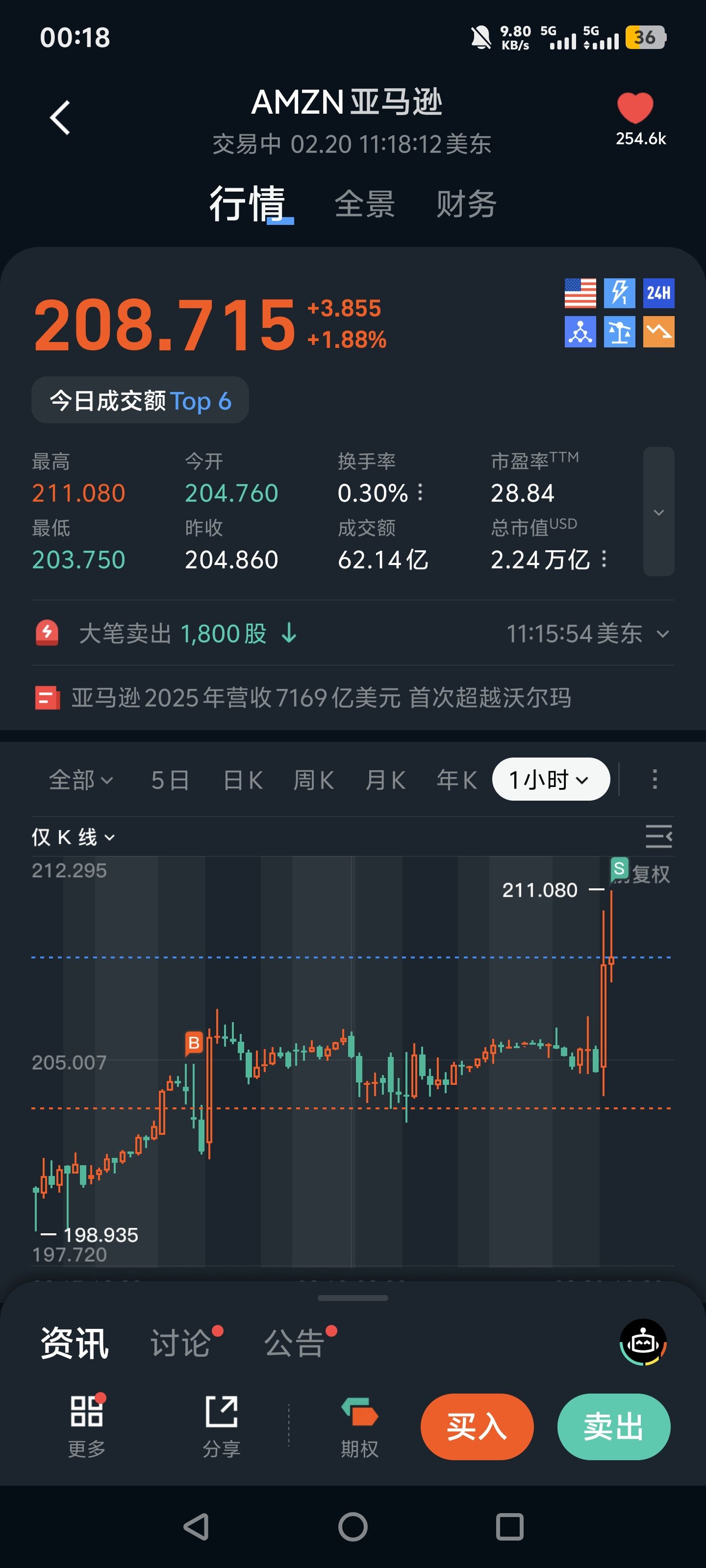Screen dimensions: 706x1568
Task: Open the chart options three-dot menu
Action: click(655, 780)
